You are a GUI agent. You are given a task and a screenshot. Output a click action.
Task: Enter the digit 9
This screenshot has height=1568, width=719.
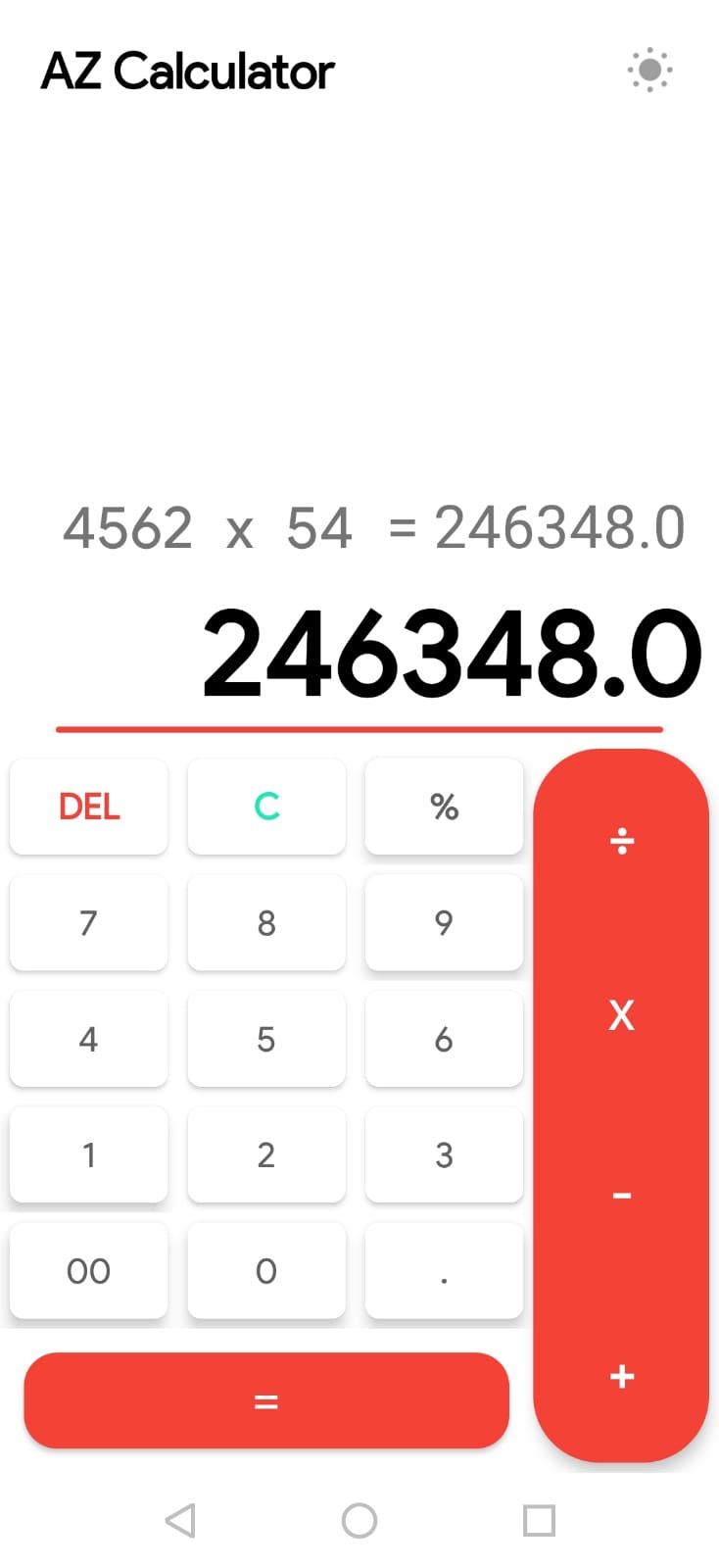click(x=444, y=922)
